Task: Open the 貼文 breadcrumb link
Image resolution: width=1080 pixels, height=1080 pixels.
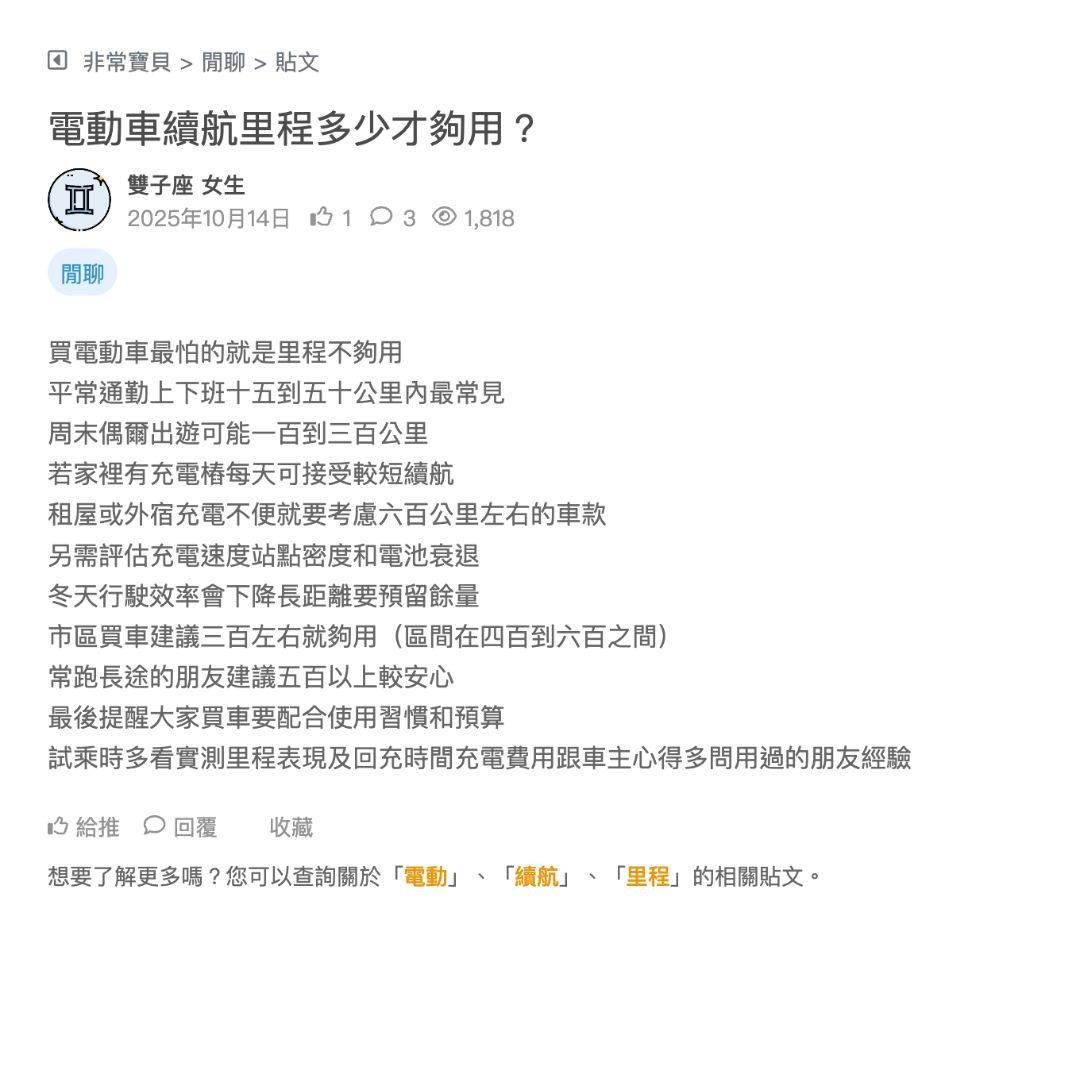Action: tap(297, 62)
